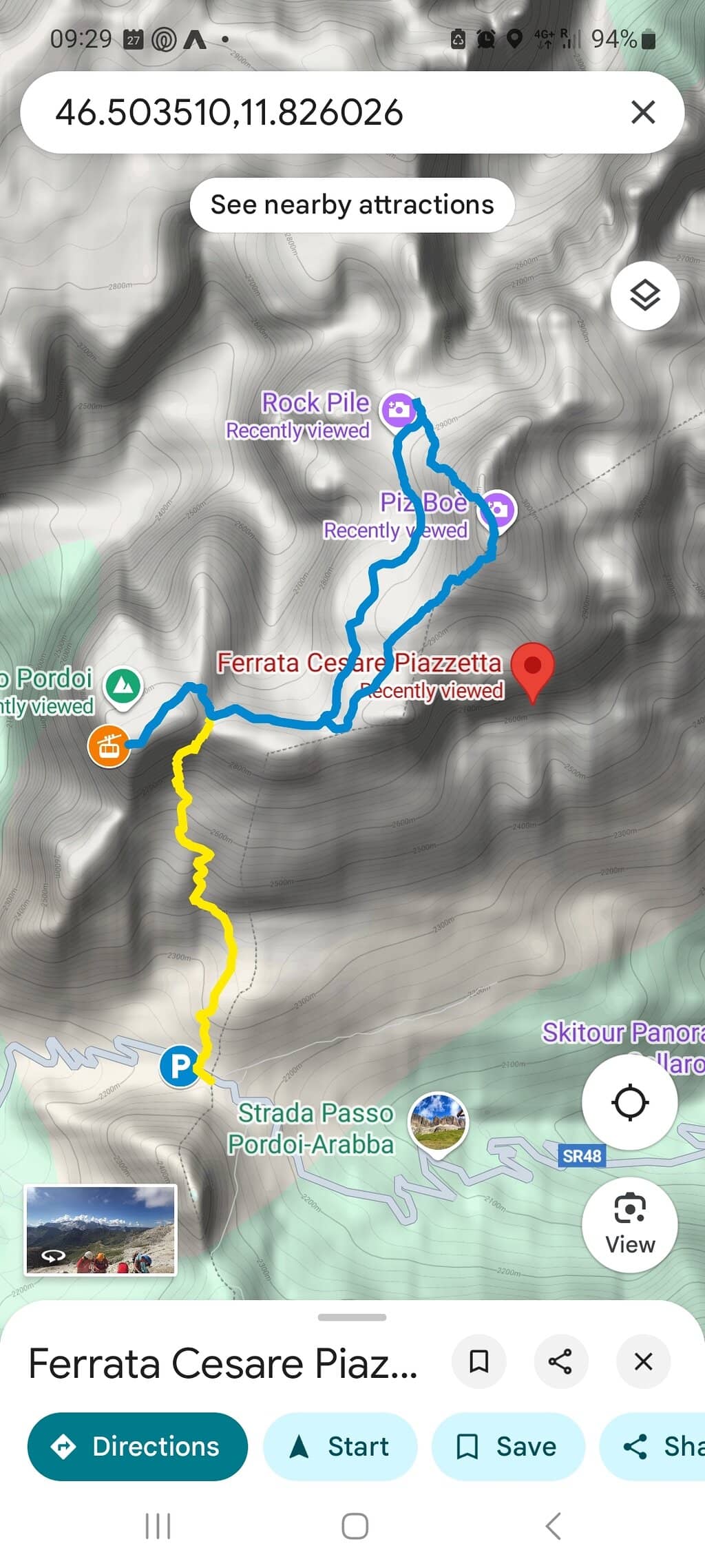
Task: Open the map layers selector
Action: [x=644, y=296]
